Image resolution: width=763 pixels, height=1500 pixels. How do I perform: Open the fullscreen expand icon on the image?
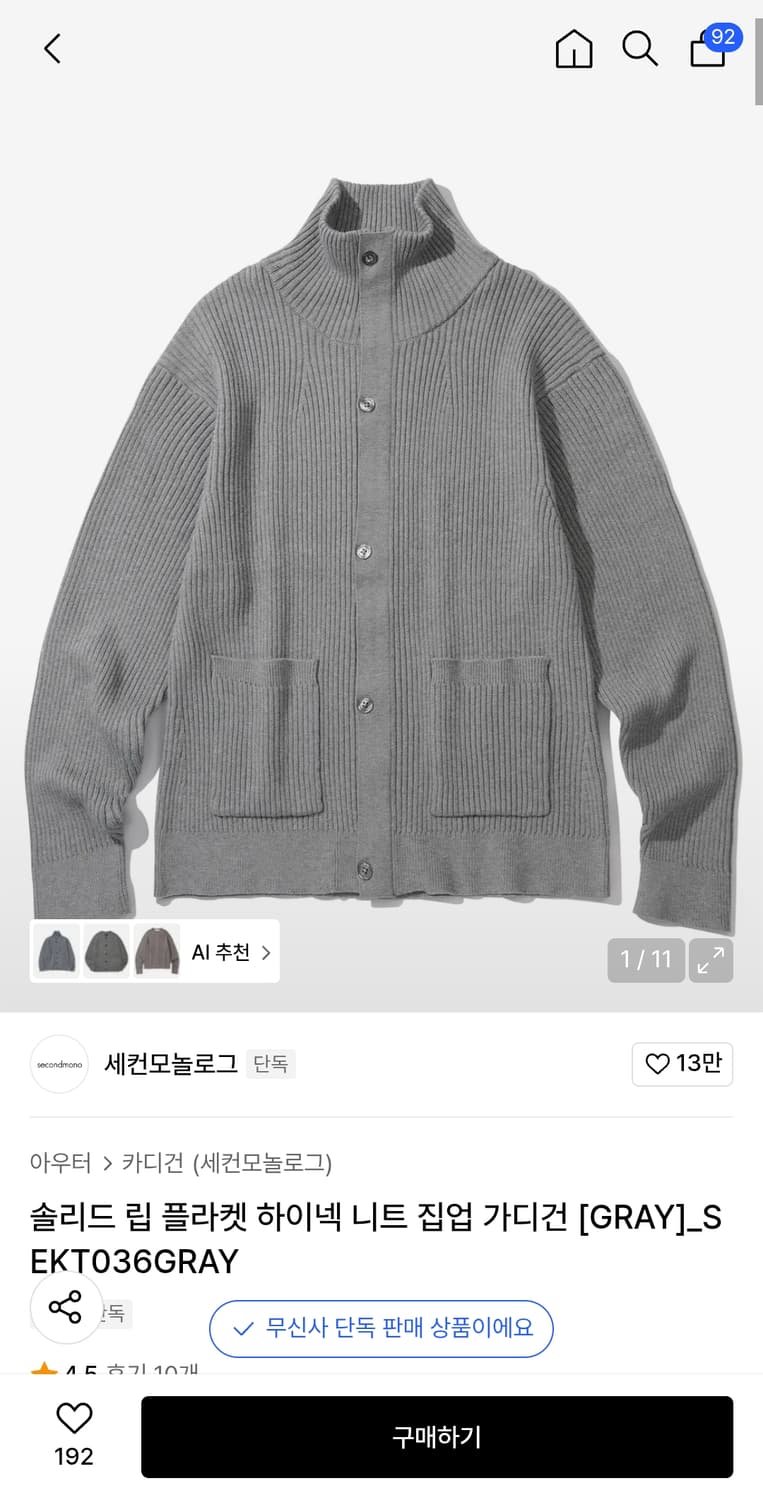tap(711, 961)
